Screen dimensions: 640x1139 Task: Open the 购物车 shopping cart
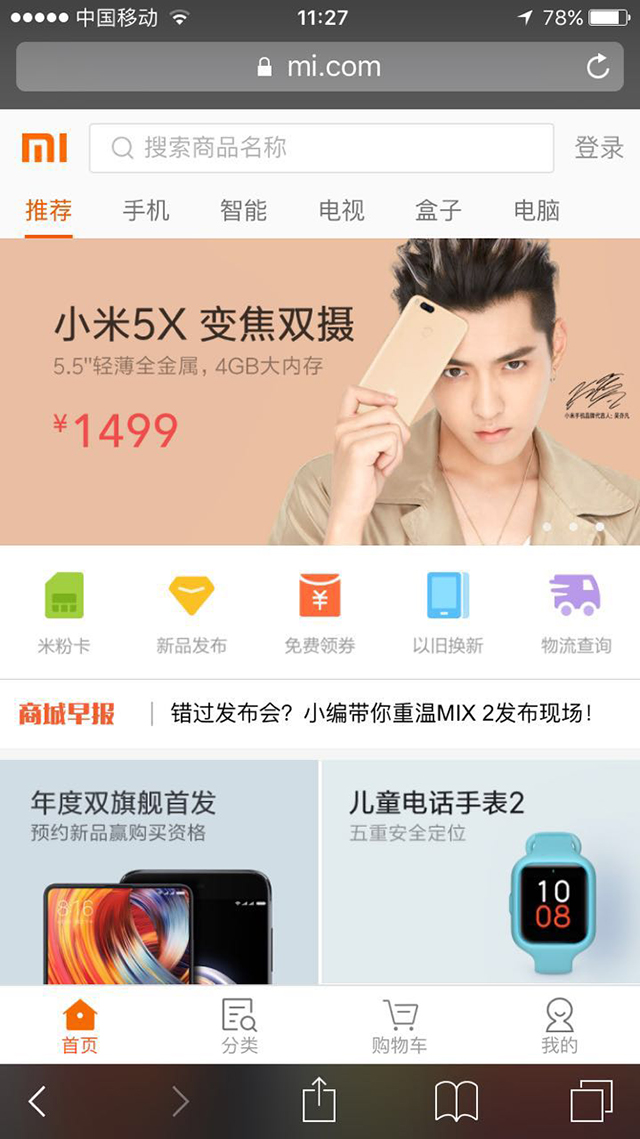[x=400, y=1026]
